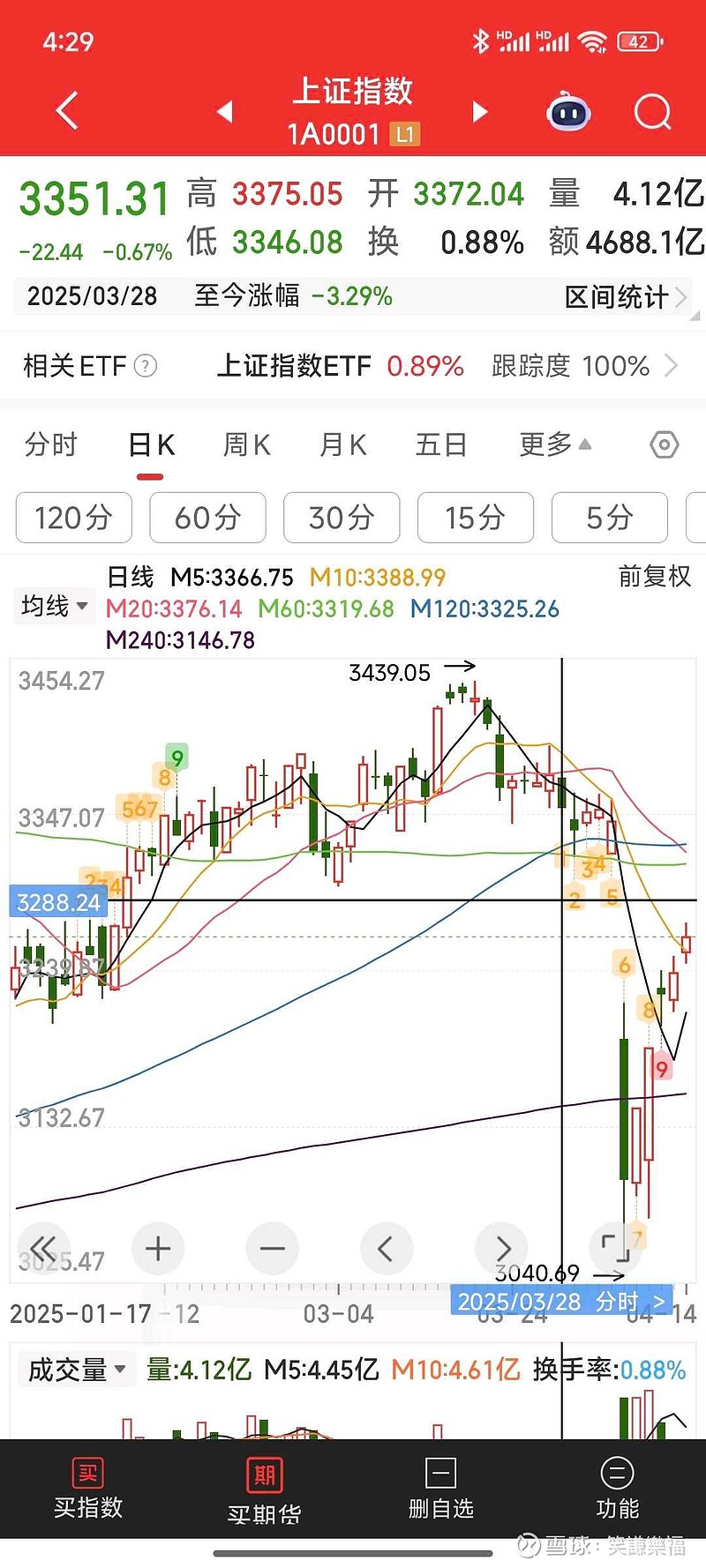
Task: Tap 买期货 in the bottom navigation
Action: 263,1490
